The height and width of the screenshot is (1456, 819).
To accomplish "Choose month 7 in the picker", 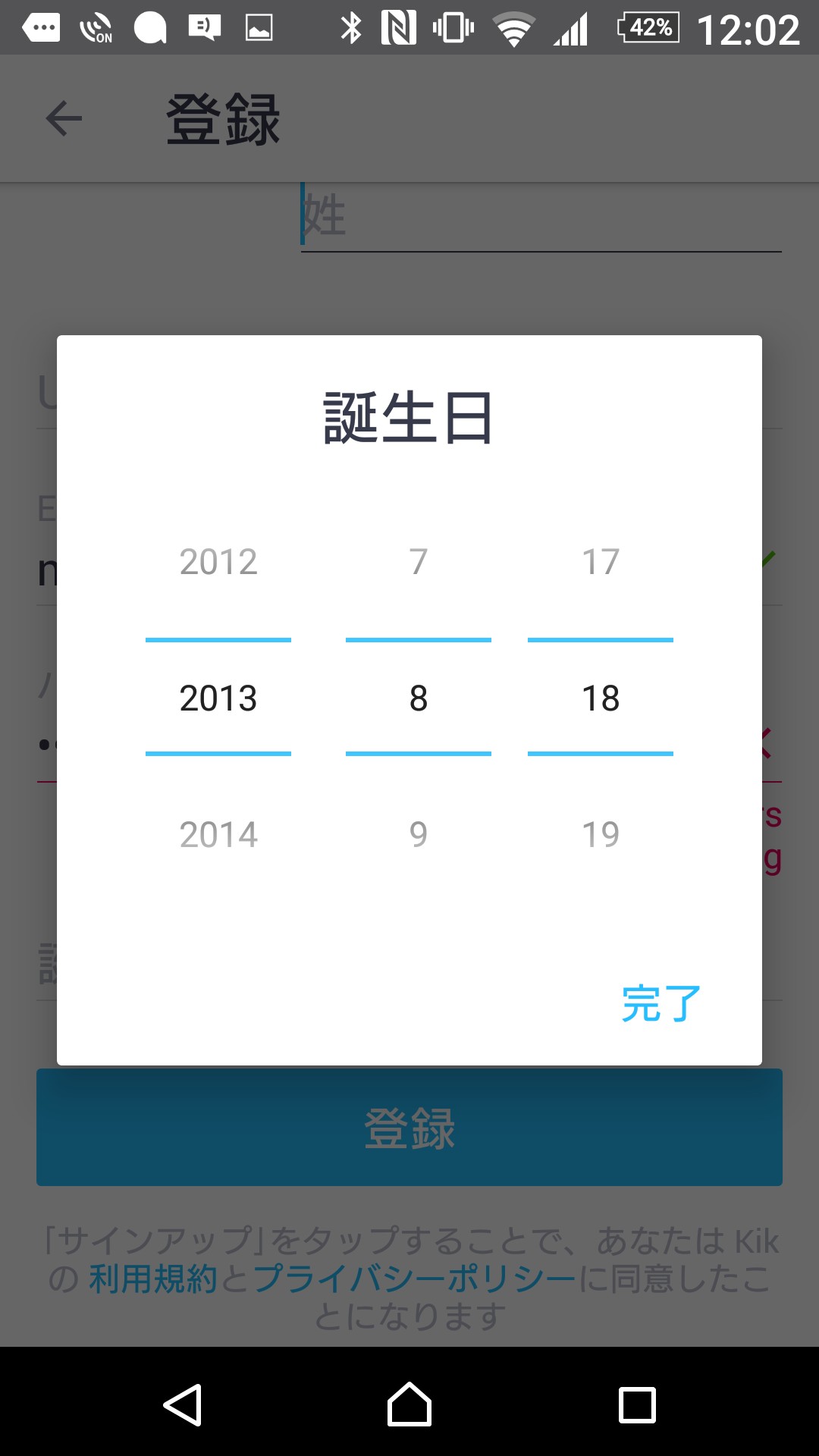I will (419, 562).
